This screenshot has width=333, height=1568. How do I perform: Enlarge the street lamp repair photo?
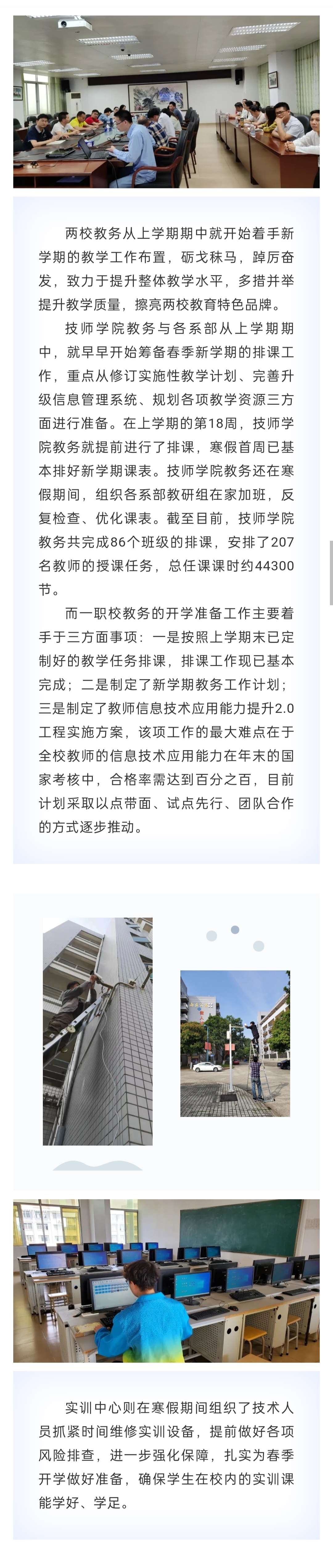click(x=235, y=1043)
